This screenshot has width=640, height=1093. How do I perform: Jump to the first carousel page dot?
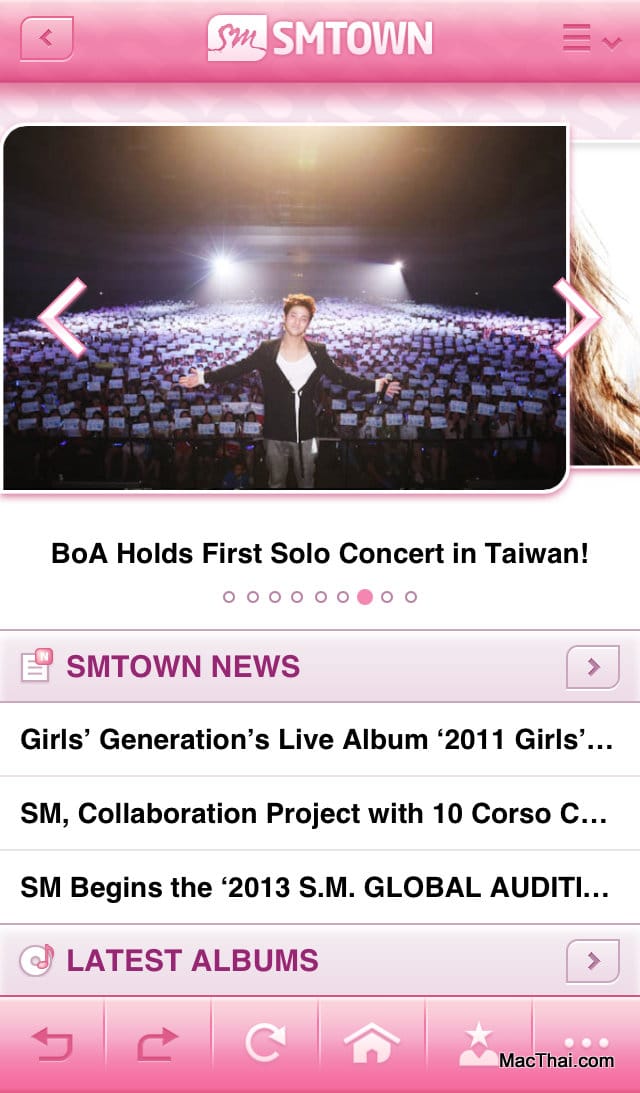point(229,597)
